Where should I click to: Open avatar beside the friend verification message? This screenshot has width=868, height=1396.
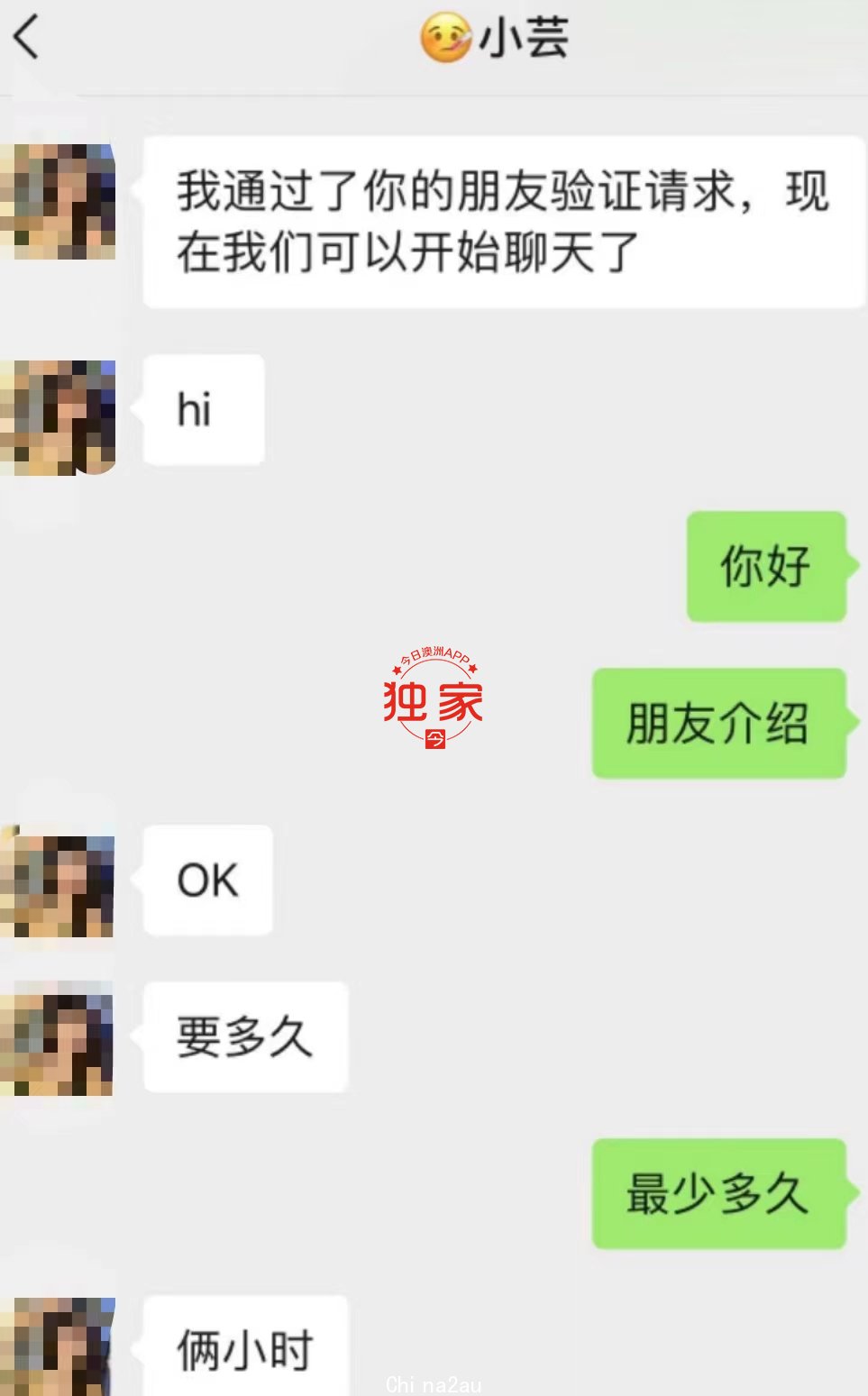pyautogui.click(x=58, y=202)
